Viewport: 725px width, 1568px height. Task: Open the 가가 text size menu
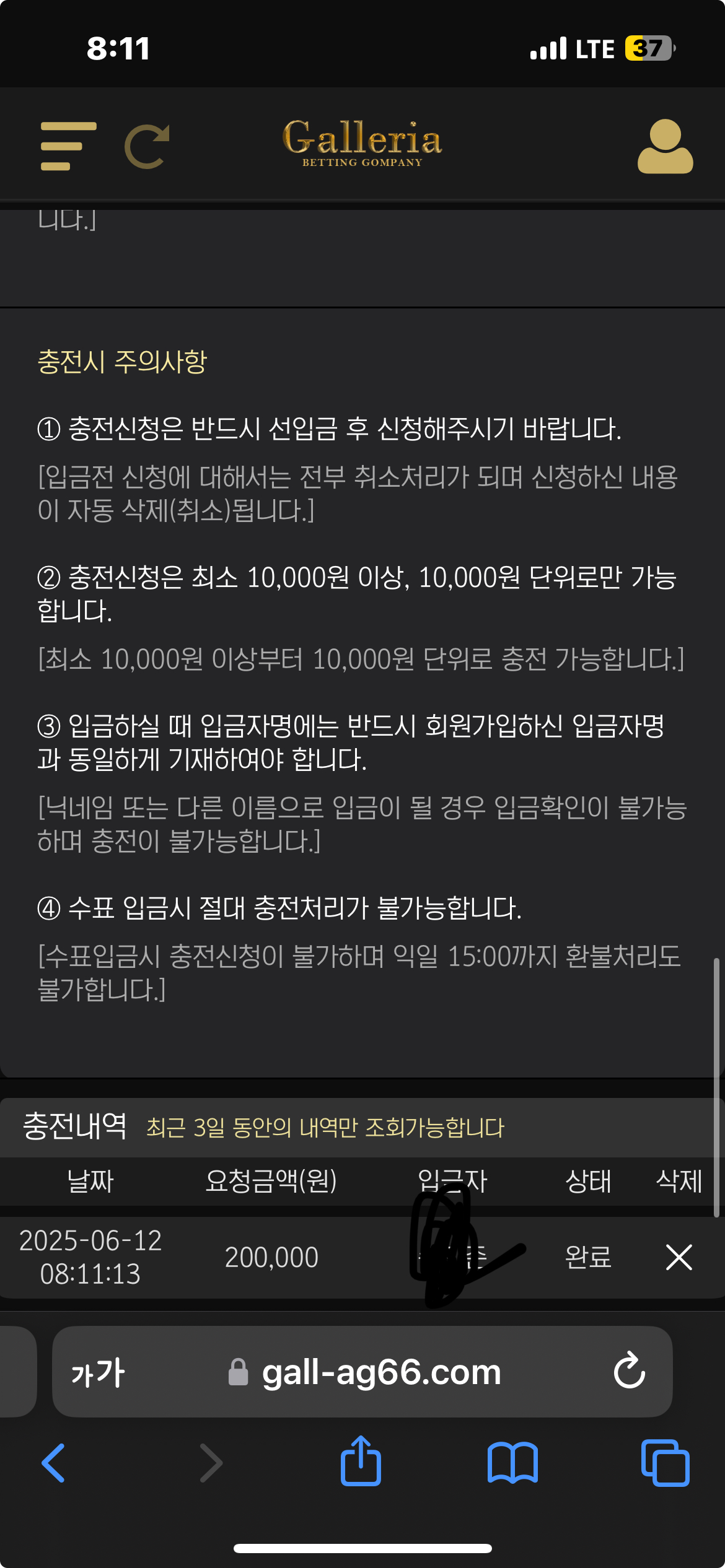point(98,1372)
